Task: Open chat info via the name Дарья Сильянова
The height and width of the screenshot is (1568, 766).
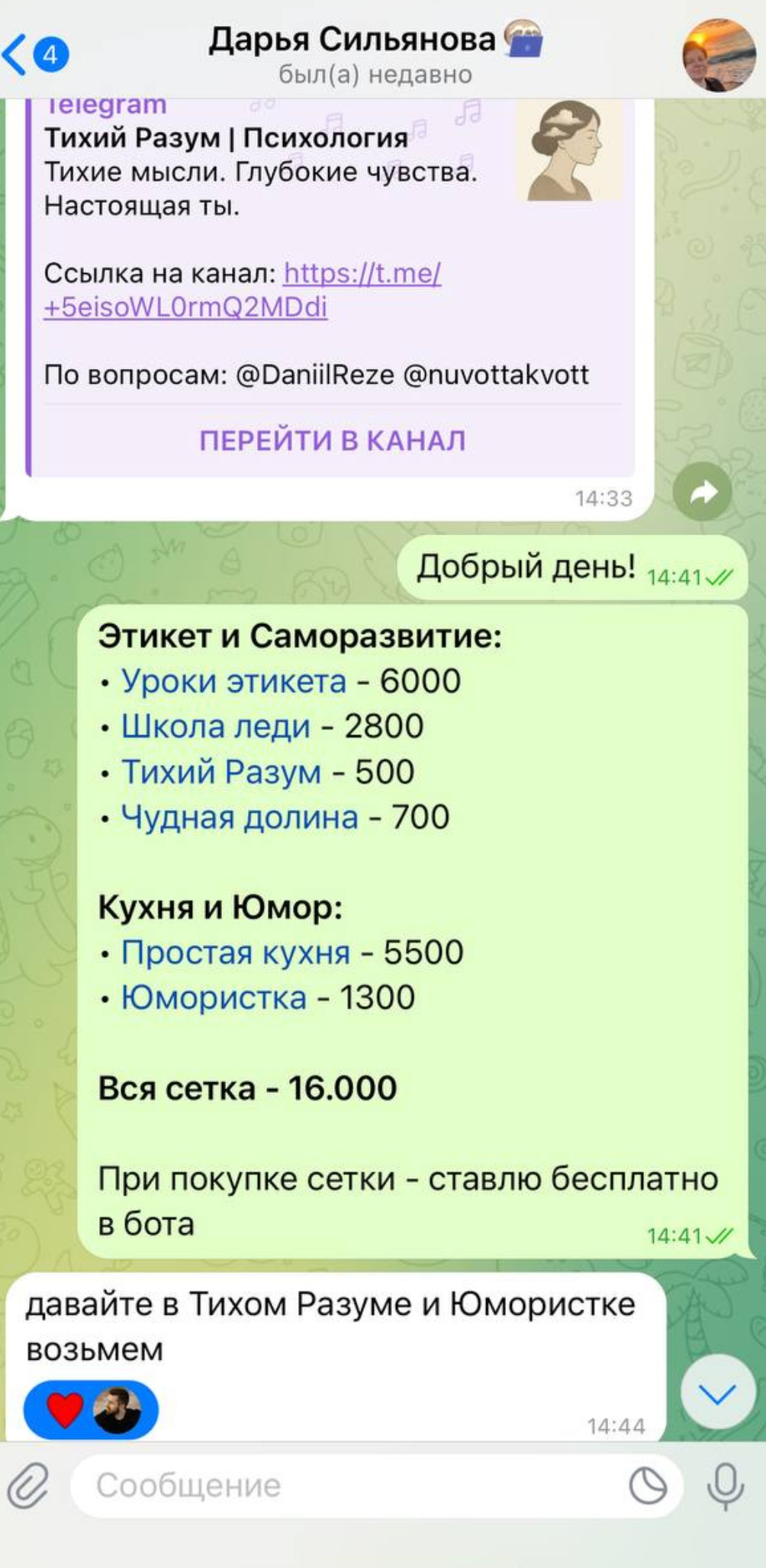Action: pyautogui.click(x=352, y=40)
